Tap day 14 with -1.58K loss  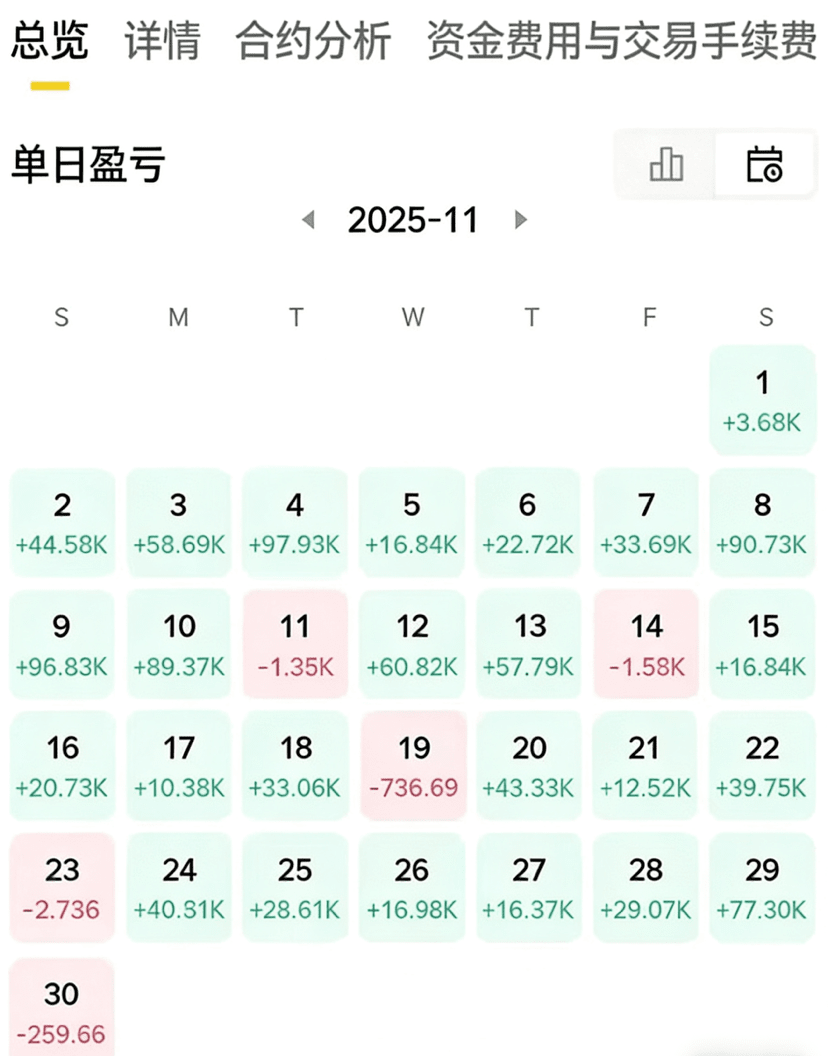click(646, 644)
